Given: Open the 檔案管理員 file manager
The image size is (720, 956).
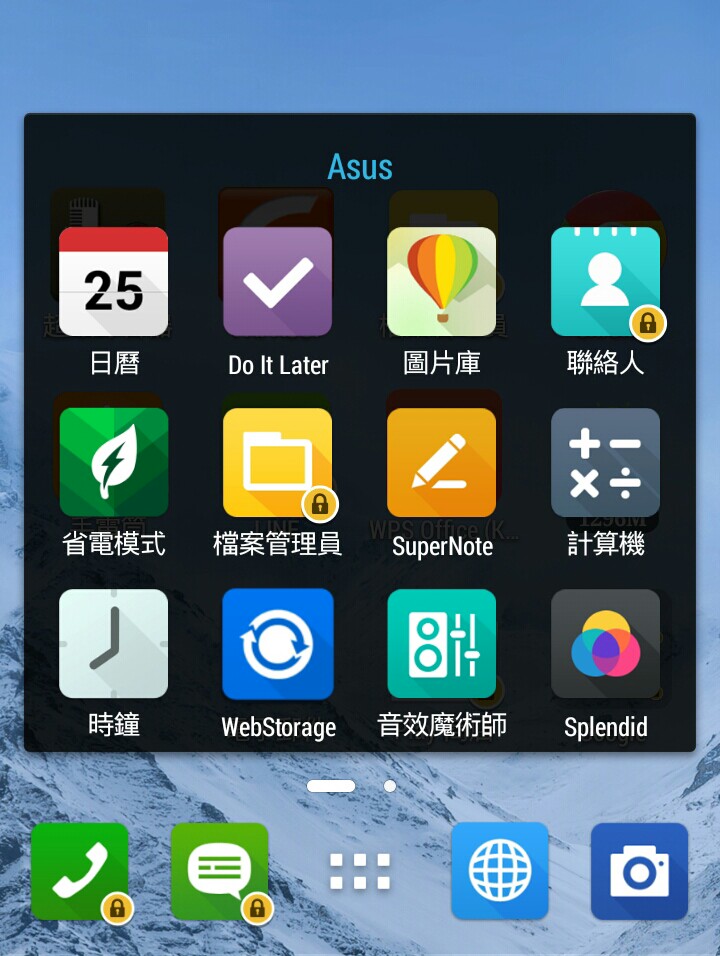Looking at the screenshot, I should (277, 462).
